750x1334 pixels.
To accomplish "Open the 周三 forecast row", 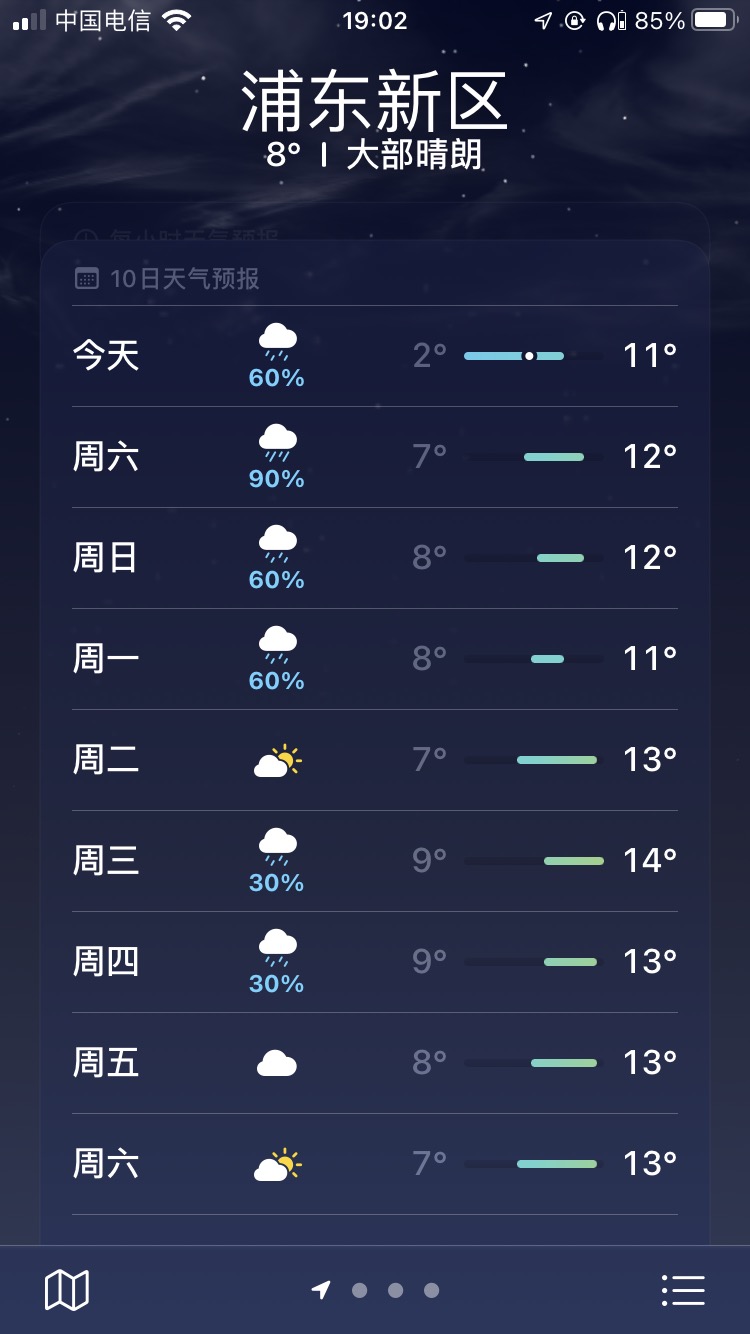I will 375,861.
